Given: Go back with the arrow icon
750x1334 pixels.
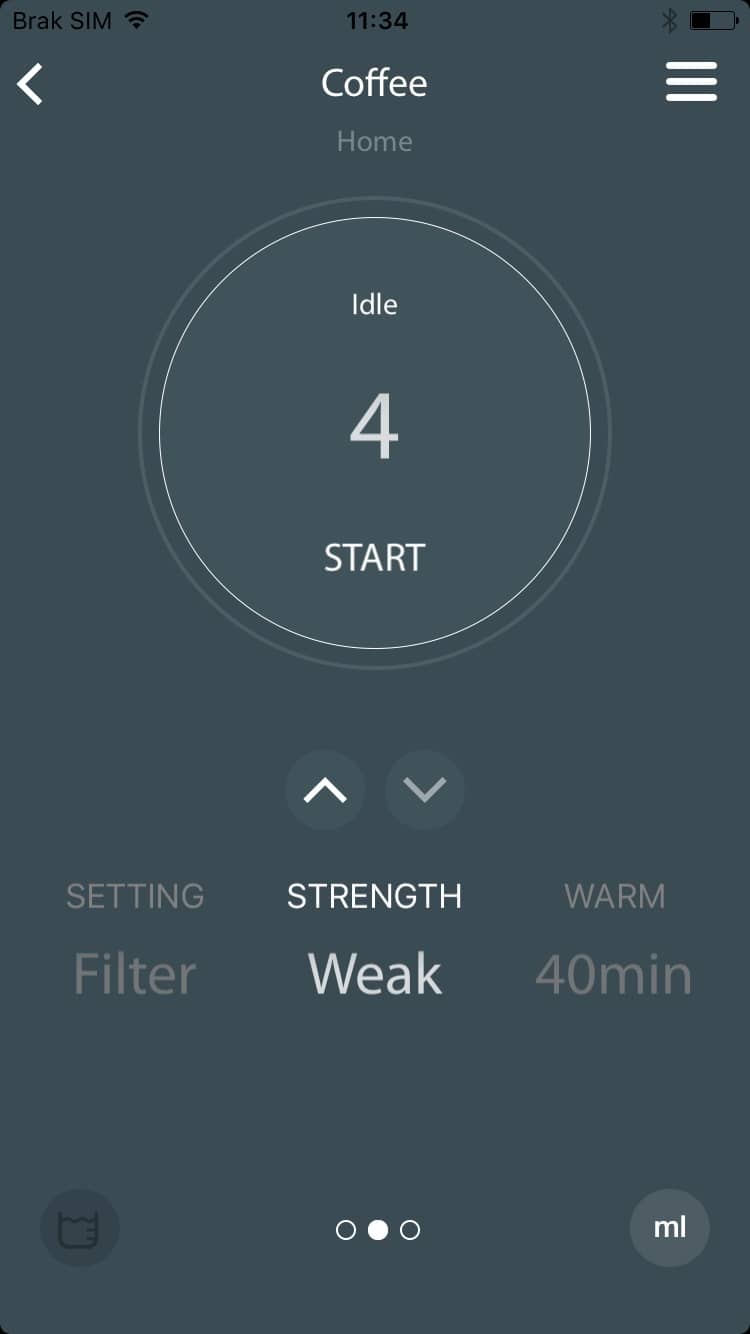Looking at the screenshot, I should coord(30,84).
